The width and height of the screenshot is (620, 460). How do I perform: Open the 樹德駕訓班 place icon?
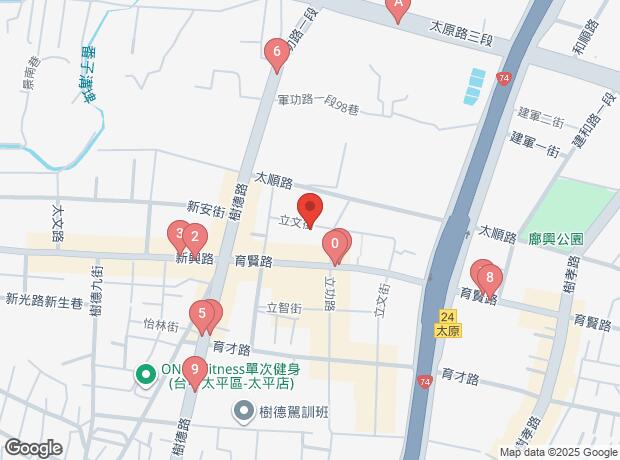(x=242, y=410)
